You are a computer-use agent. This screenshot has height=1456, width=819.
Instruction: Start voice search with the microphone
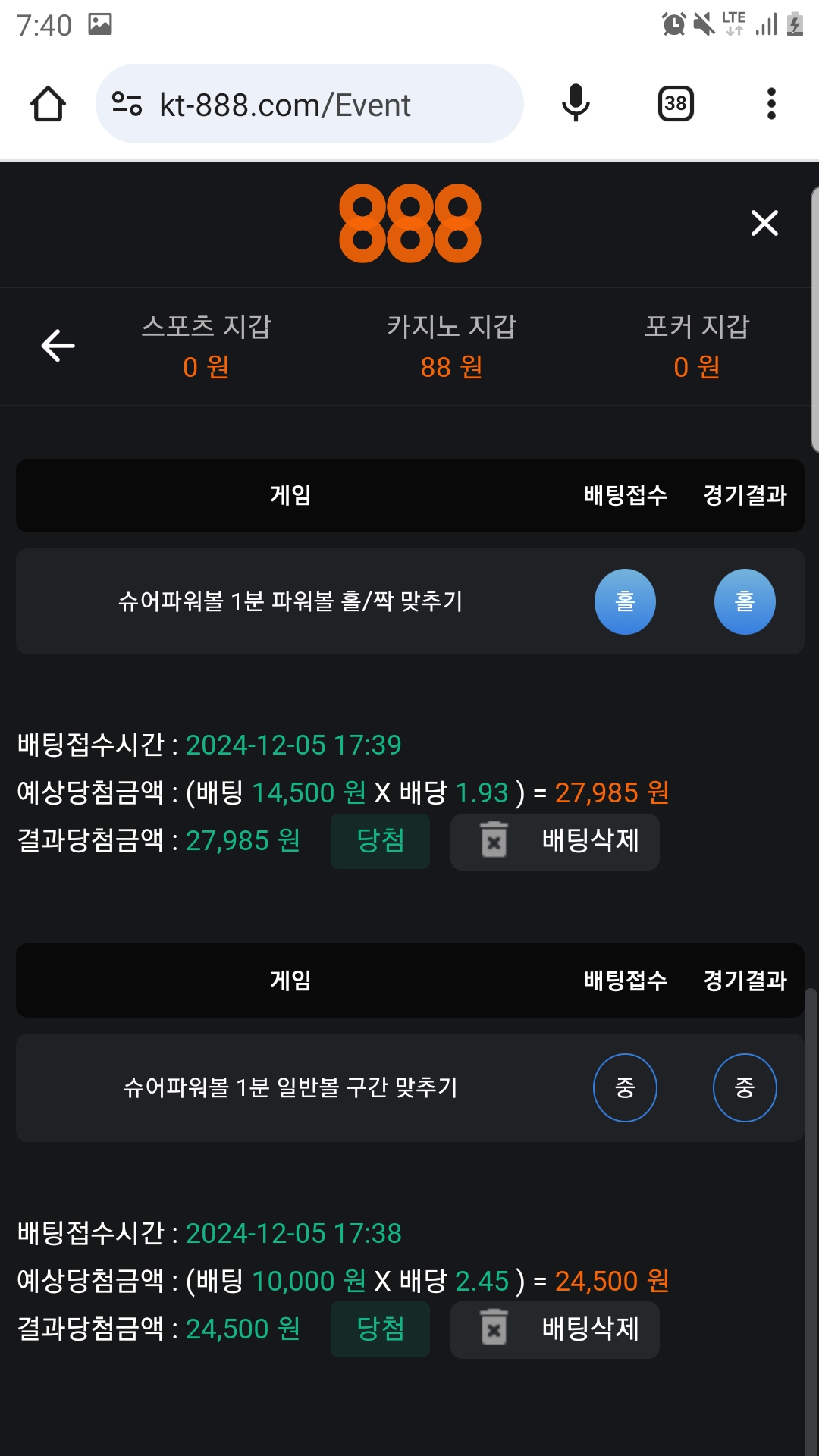click(x=576, y=104)
